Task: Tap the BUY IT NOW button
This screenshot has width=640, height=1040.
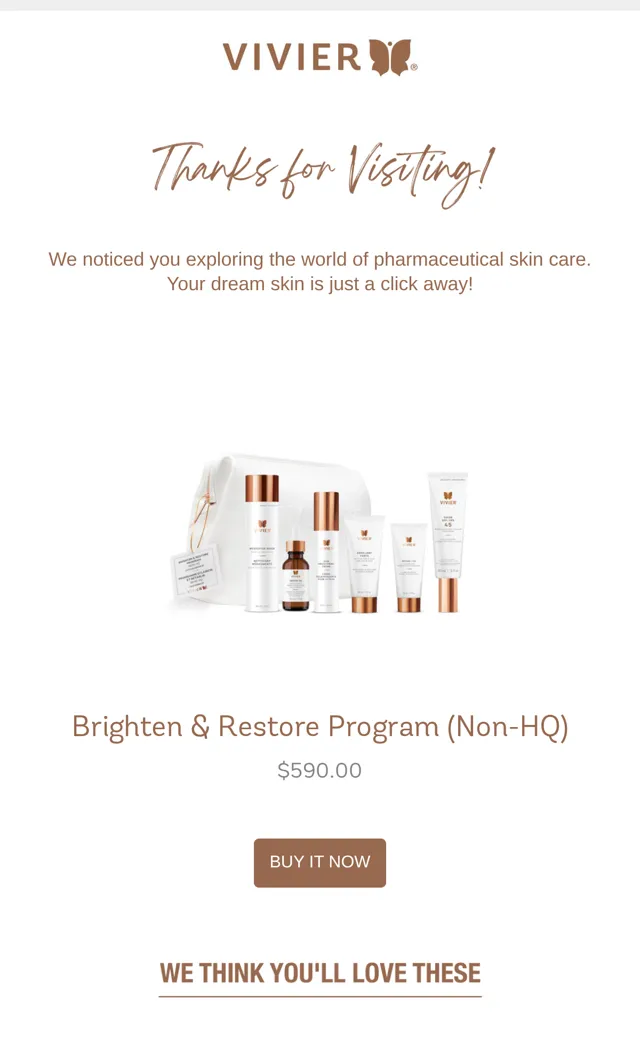Action: pyautogui.click(x=320, y=862)
